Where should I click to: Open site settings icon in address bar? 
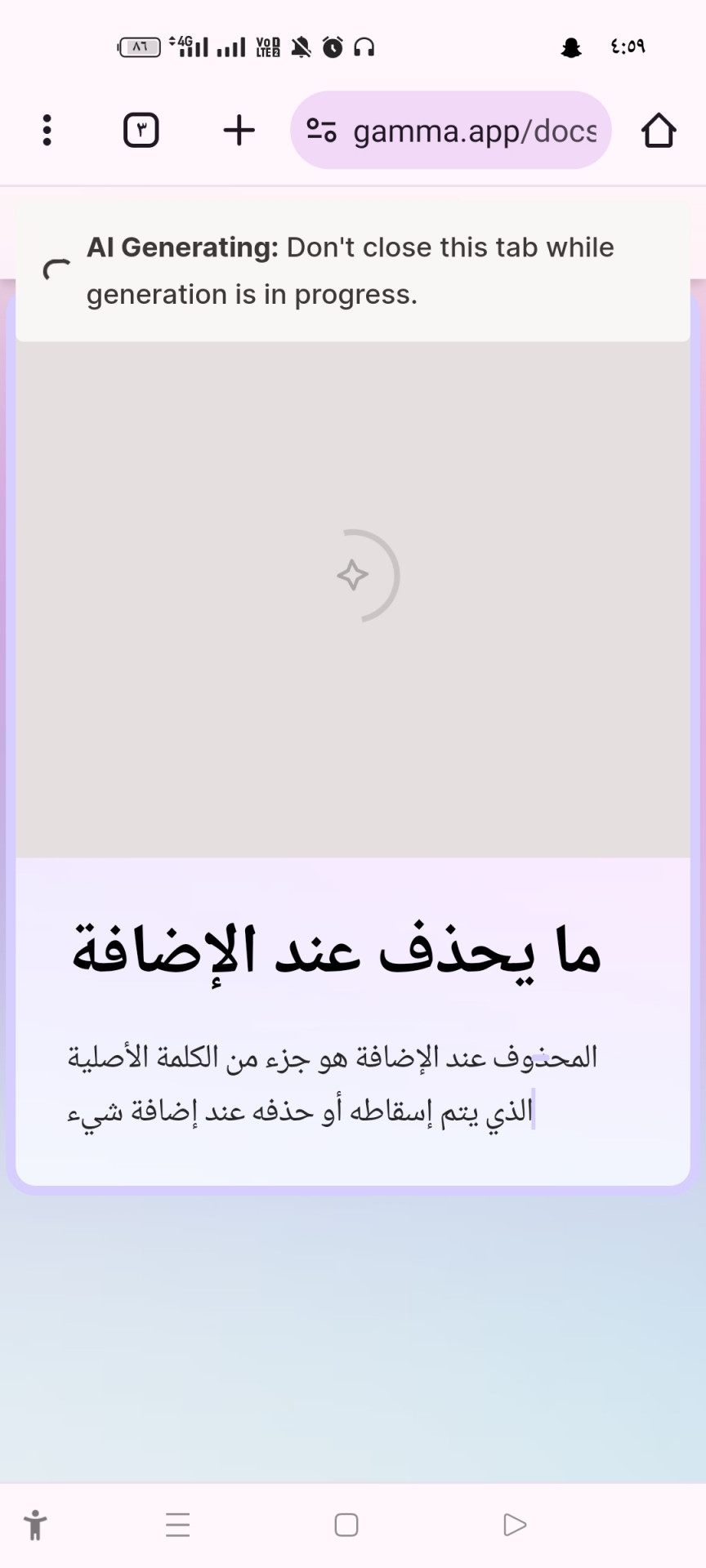click(321, 130)
